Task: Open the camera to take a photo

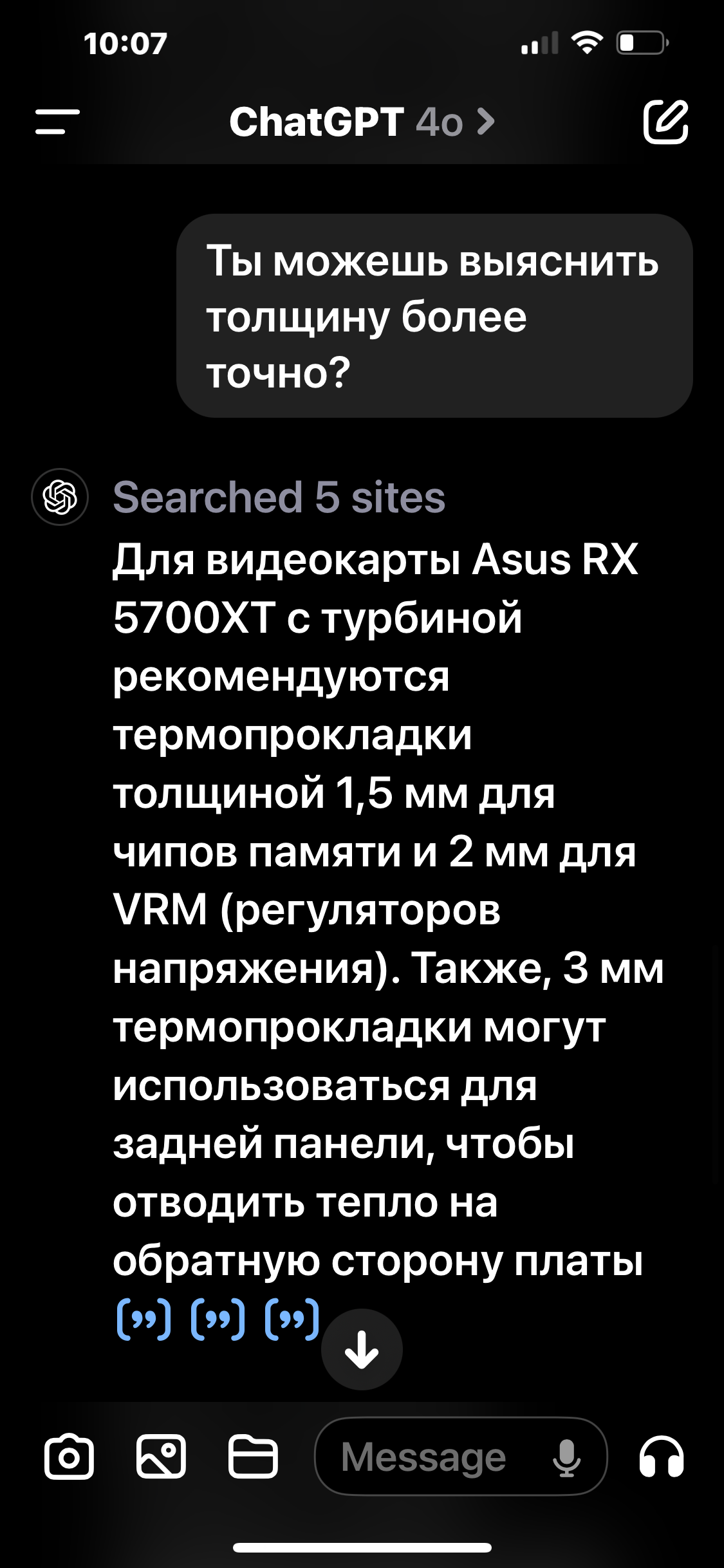Action: coord(69,1457)
